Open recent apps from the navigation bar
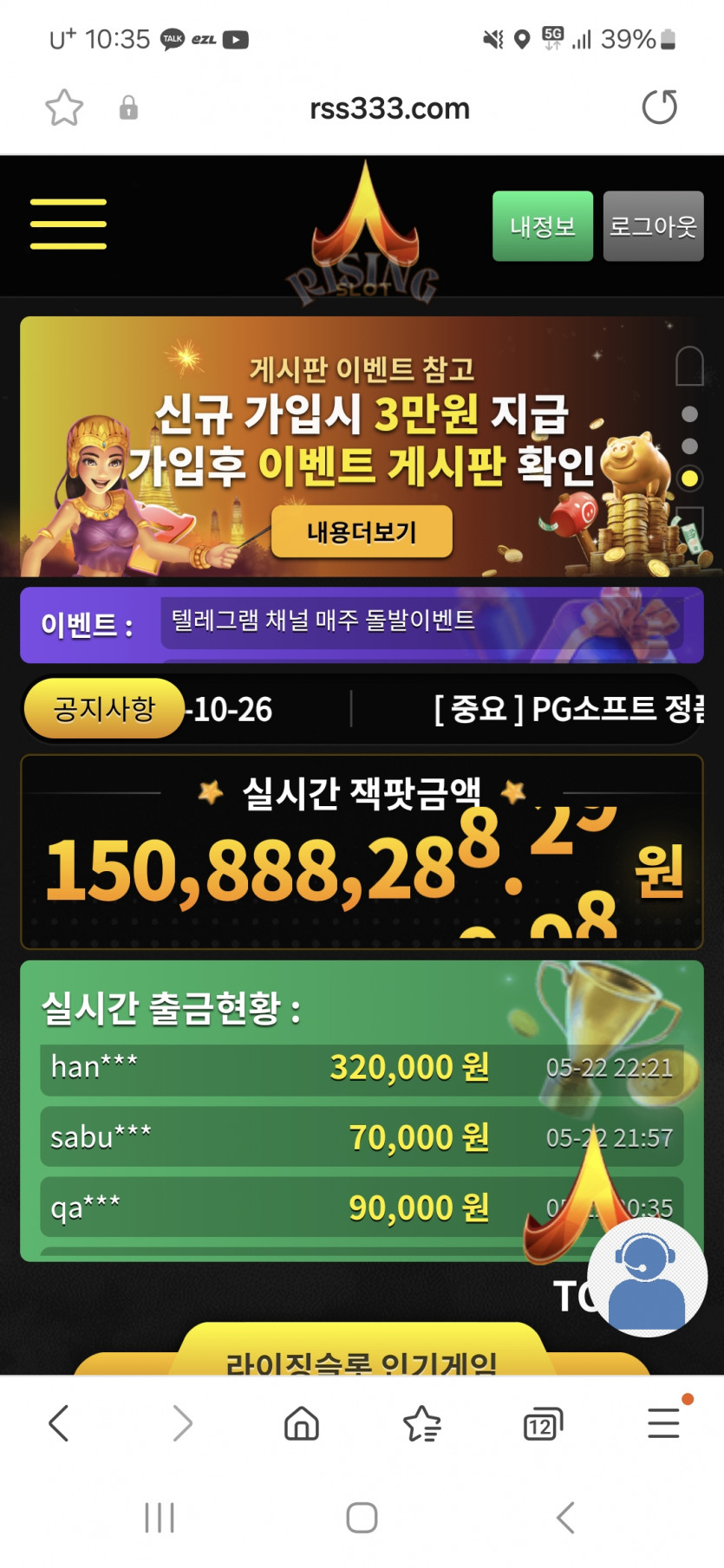 point(160,1518)
